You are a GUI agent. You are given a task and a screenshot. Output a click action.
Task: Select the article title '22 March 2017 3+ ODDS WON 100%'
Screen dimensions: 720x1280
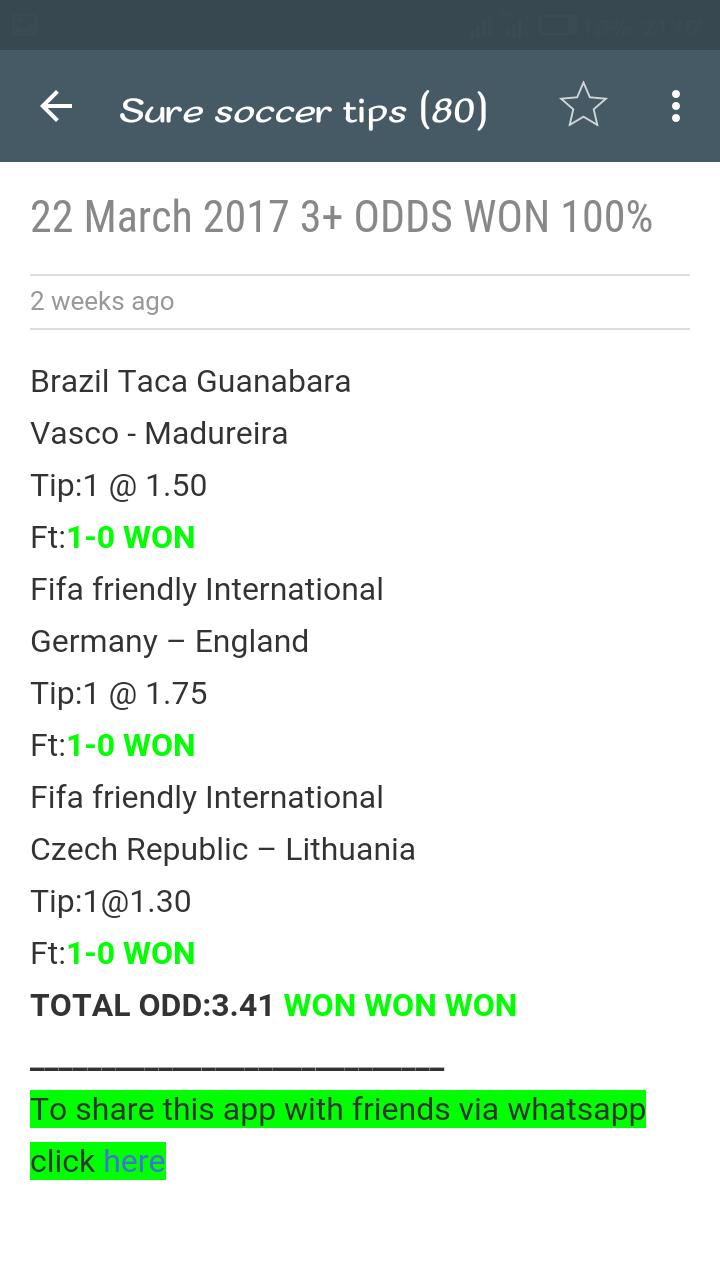click(341, 216)
